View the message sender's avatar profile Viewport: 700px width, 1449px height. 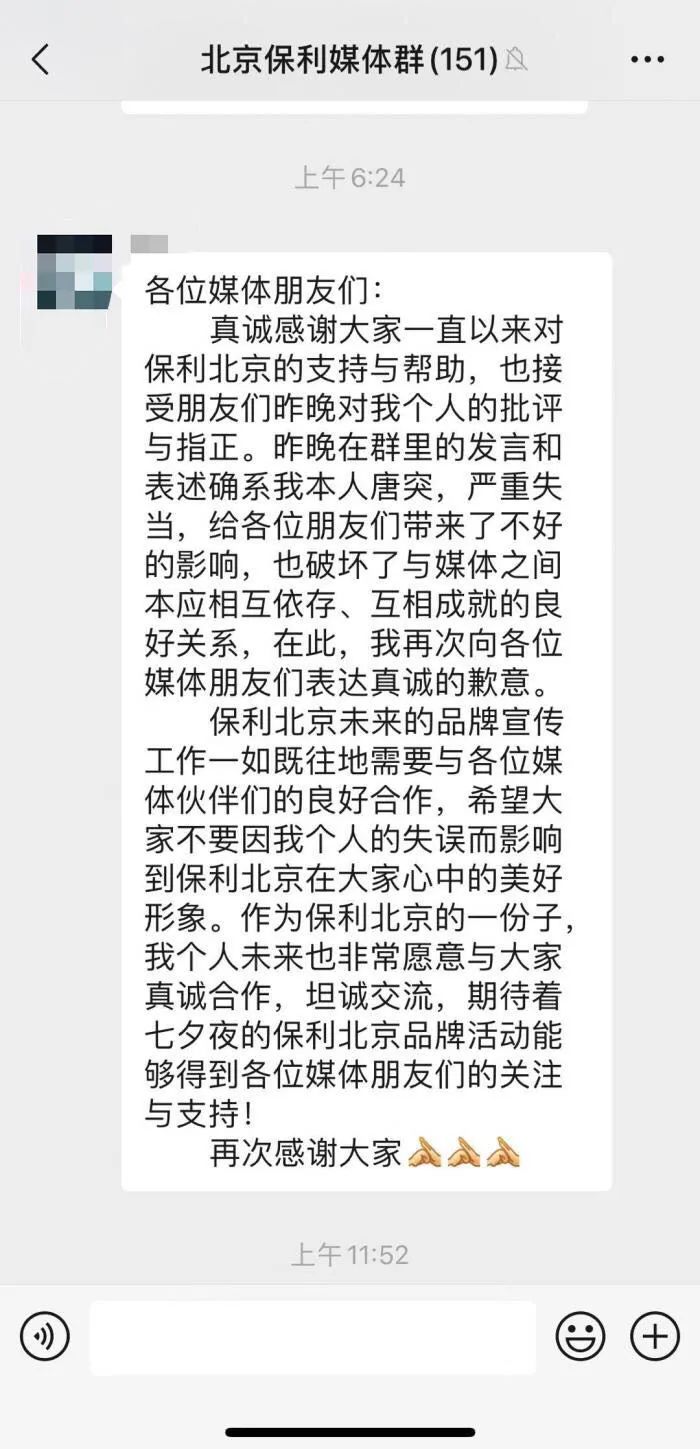coord(74,272)
